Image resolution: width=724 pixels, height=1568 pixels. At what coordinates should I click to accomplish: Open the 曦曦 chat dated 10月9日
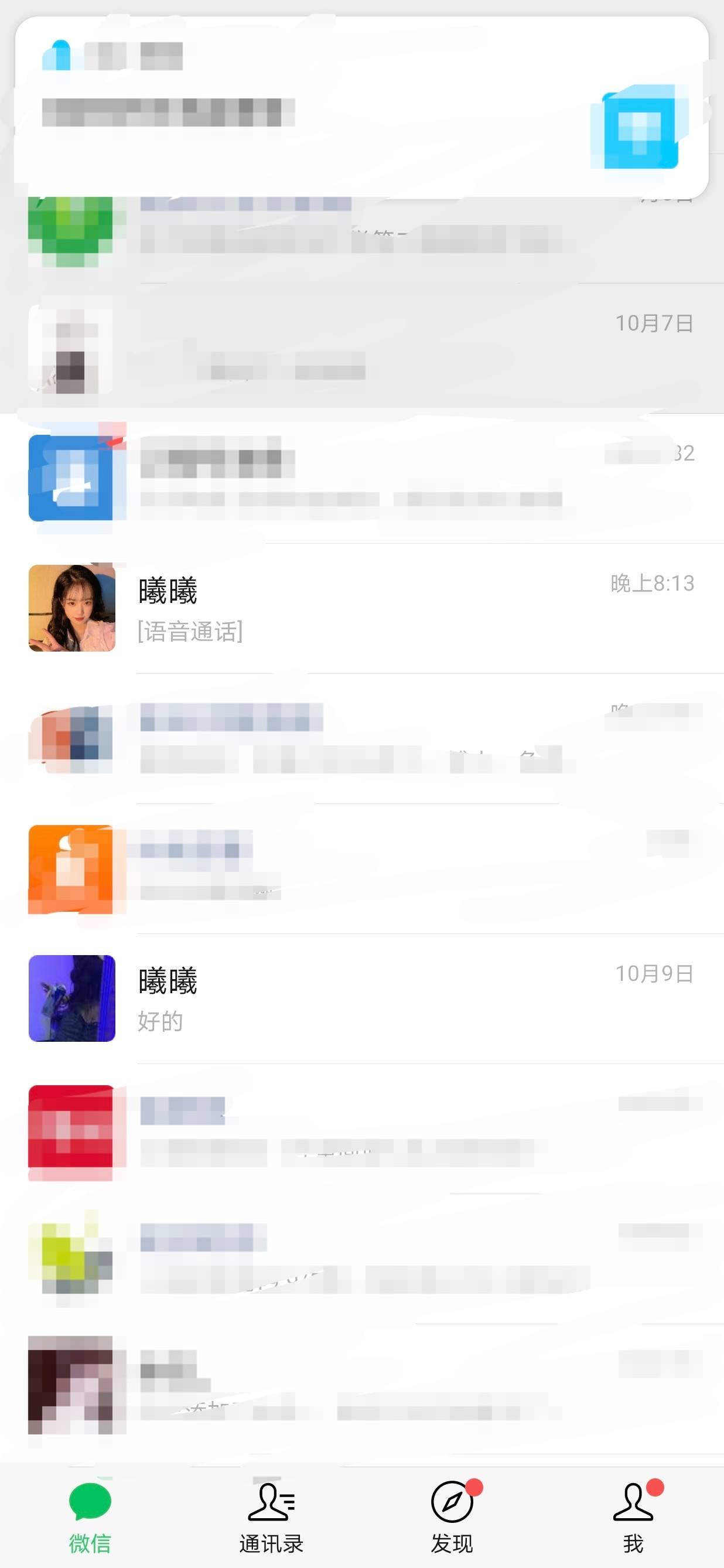(365, 998)
